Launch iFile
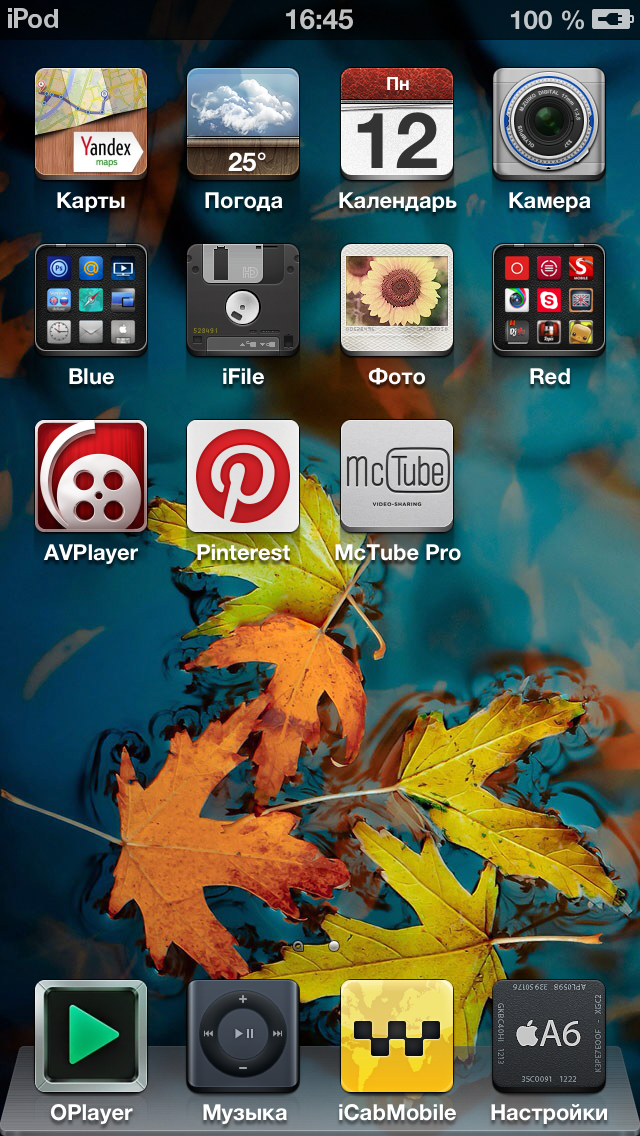Screen dimensions: 640x1136 coord(243,299)
